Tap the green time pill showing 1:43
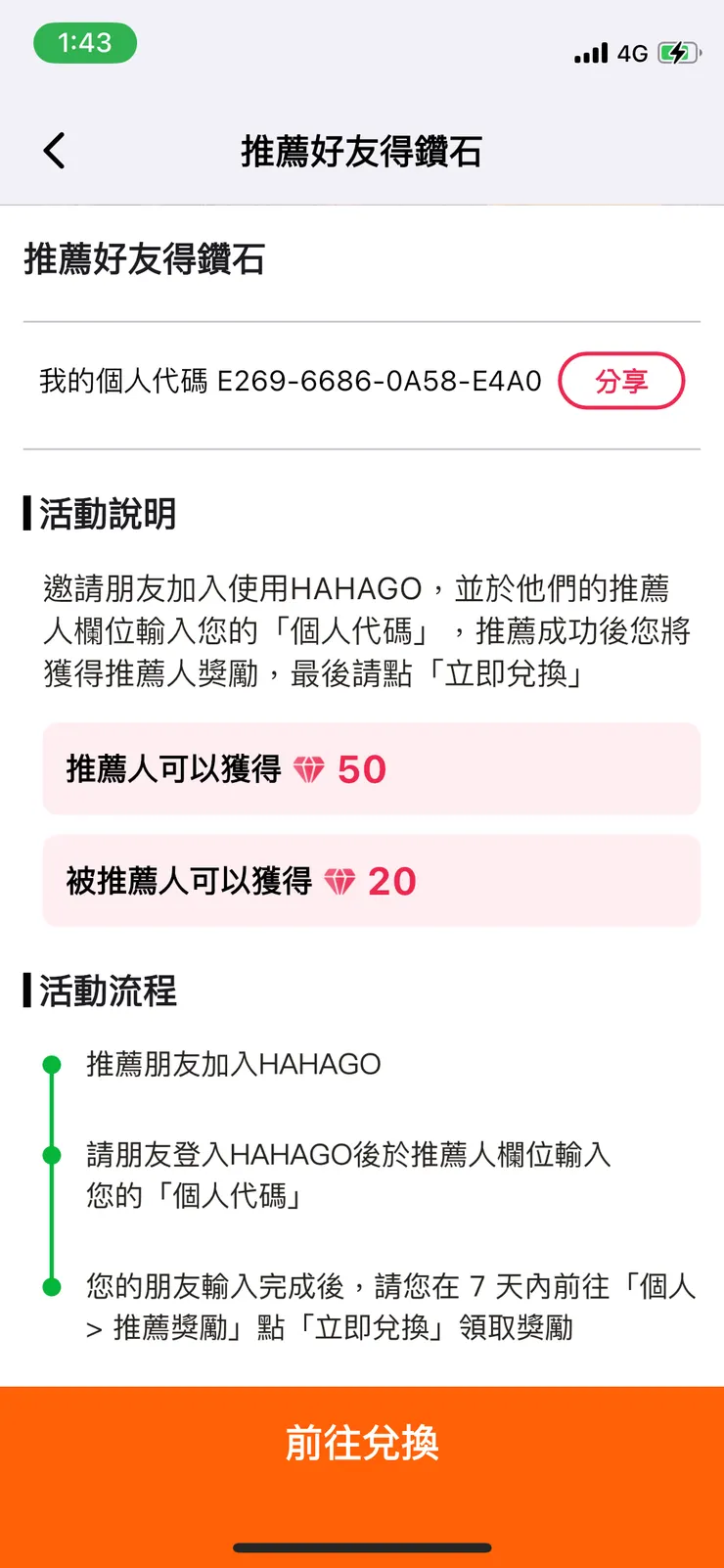This screenshot has height=1568, width=724. pos(85,43)
